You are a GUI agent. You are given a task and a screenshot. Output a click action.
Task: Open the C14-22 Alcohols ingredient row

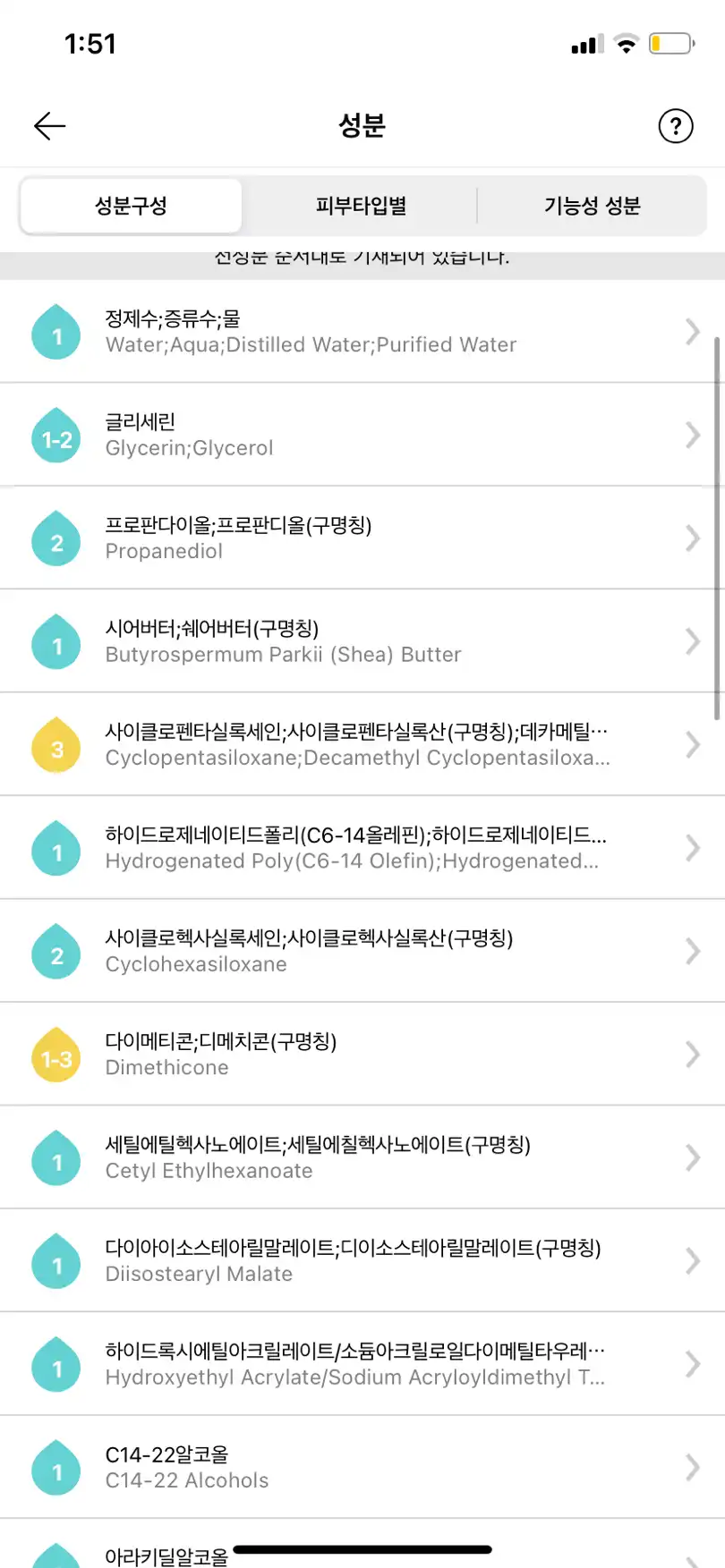click(x=362, y=1467)
